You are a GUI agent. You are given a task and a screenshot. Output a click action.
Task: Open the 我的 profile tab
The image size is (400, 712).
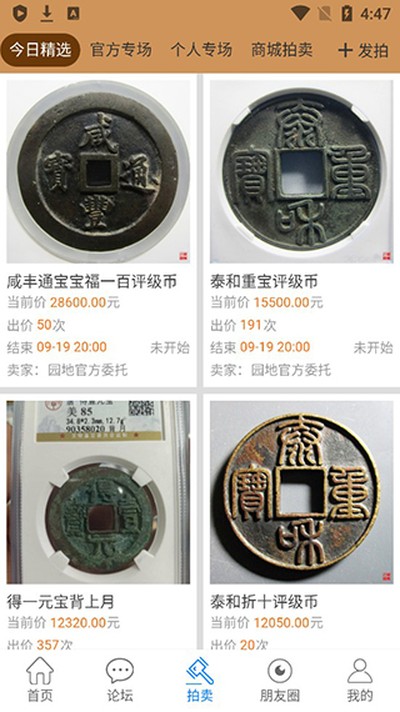(x=360, y=680)
